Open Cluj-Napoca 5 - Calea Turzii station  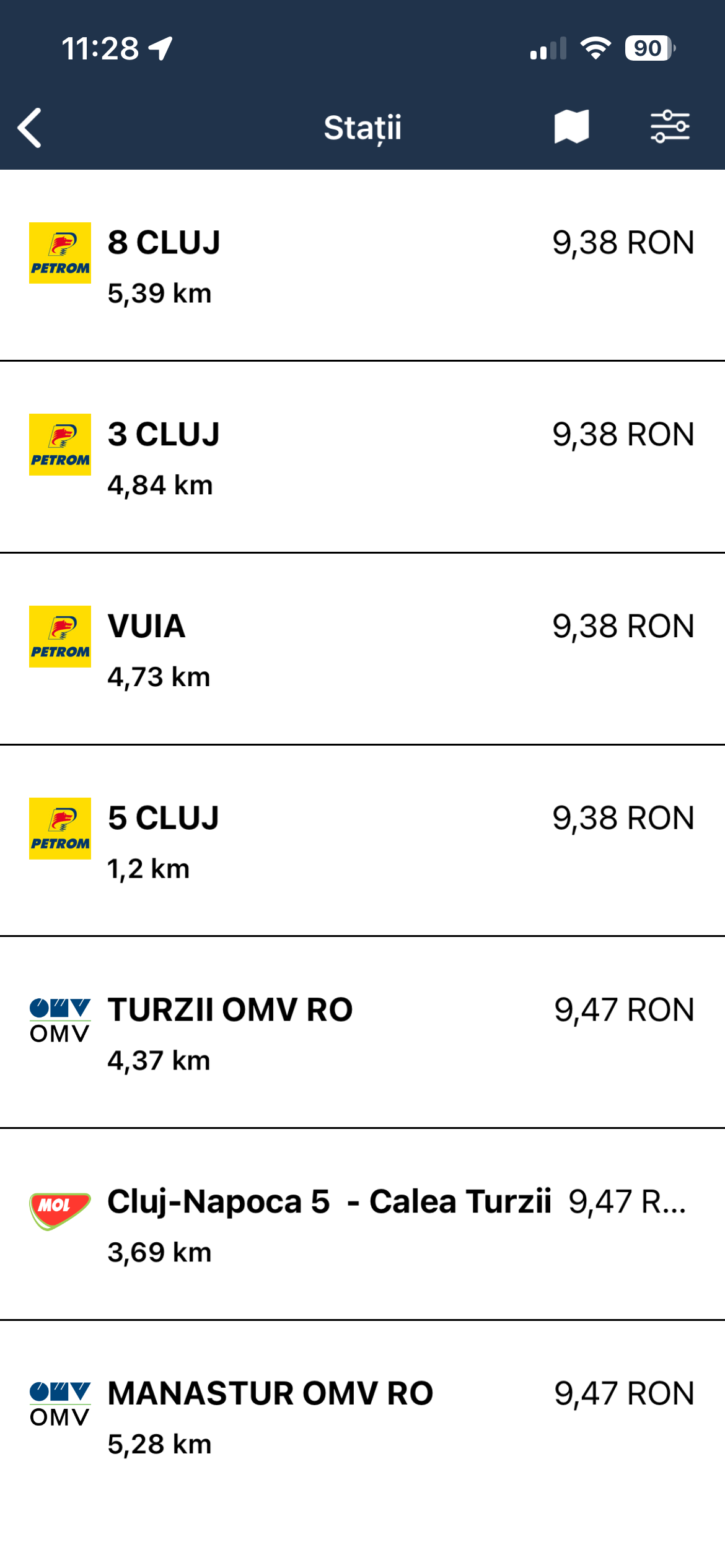[x=362, y=1224]
